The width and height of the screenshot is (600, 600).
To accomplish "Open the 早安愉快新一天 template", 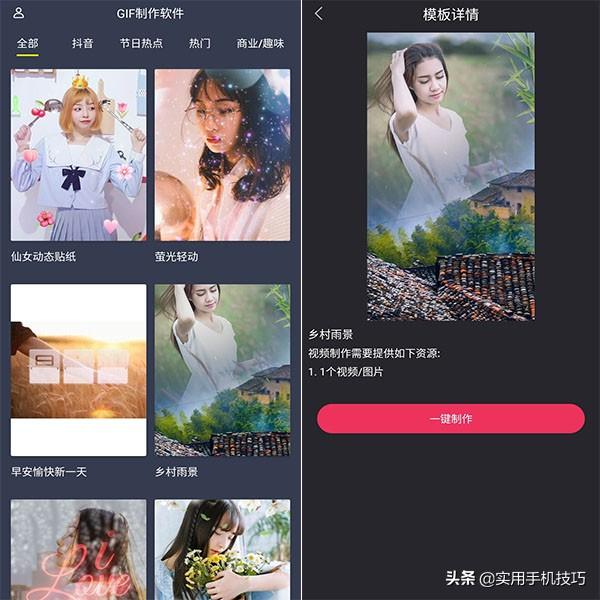I will coord(78,369).
